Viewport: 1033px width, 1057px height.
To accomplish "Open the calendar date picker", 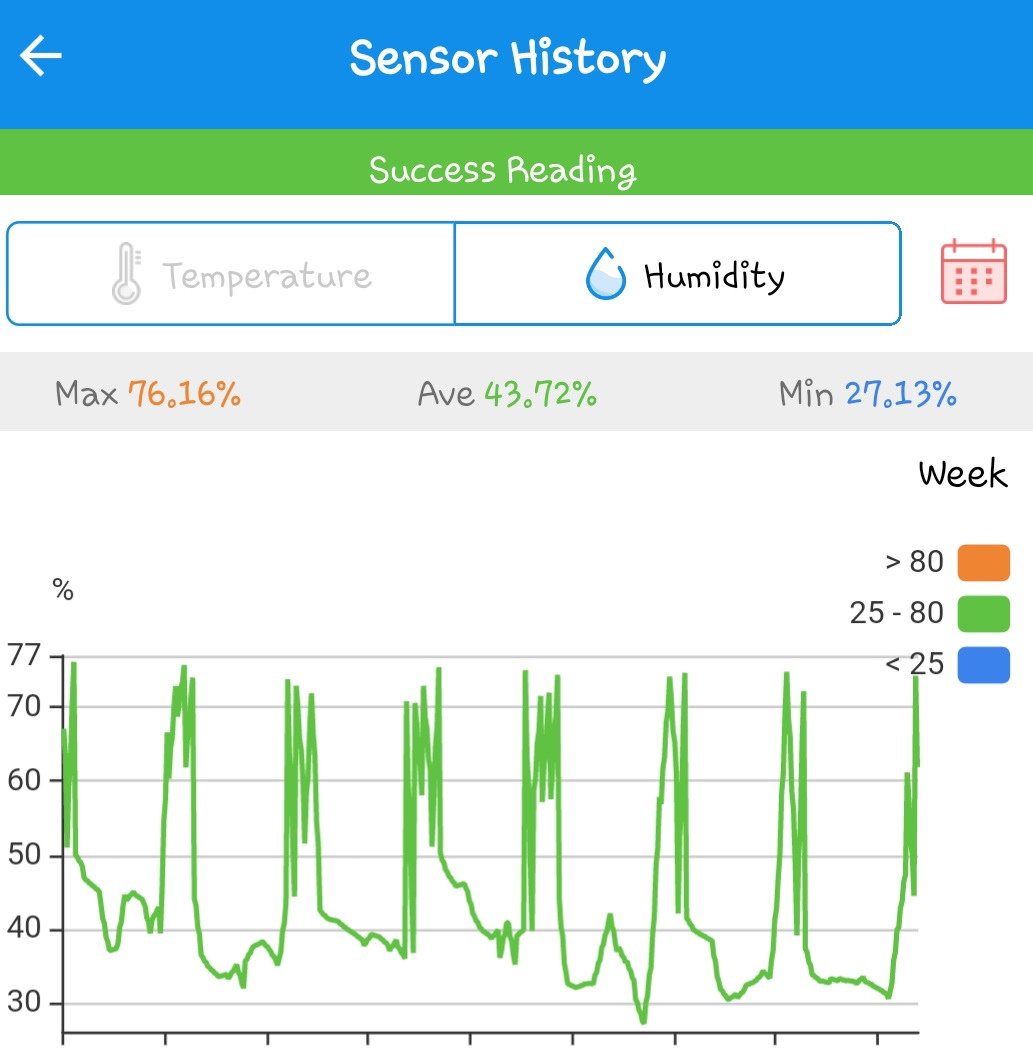I will (x=973, y=272).
